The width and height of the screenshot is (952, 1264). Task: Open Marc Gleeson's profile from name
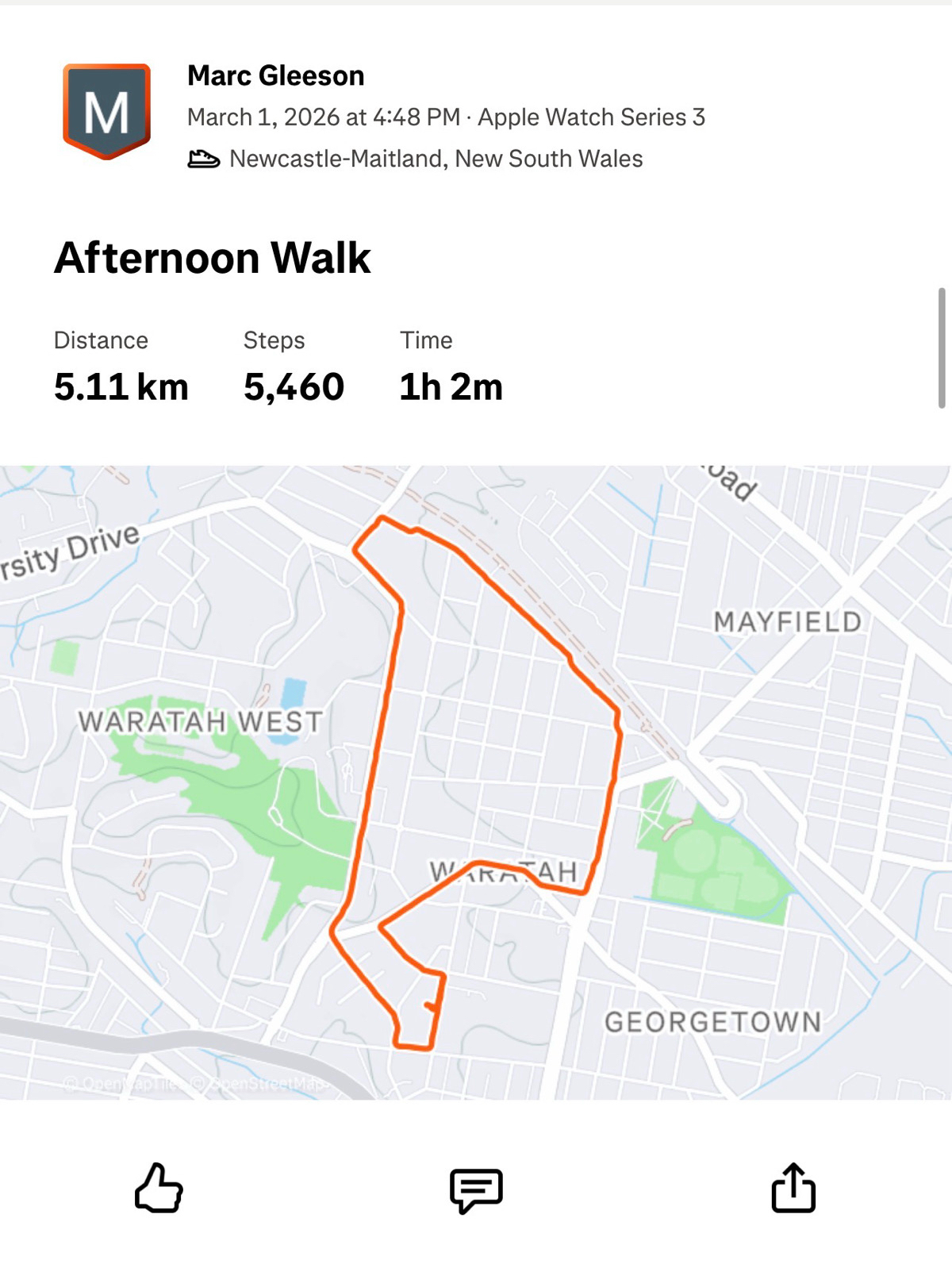pos(275,76)
